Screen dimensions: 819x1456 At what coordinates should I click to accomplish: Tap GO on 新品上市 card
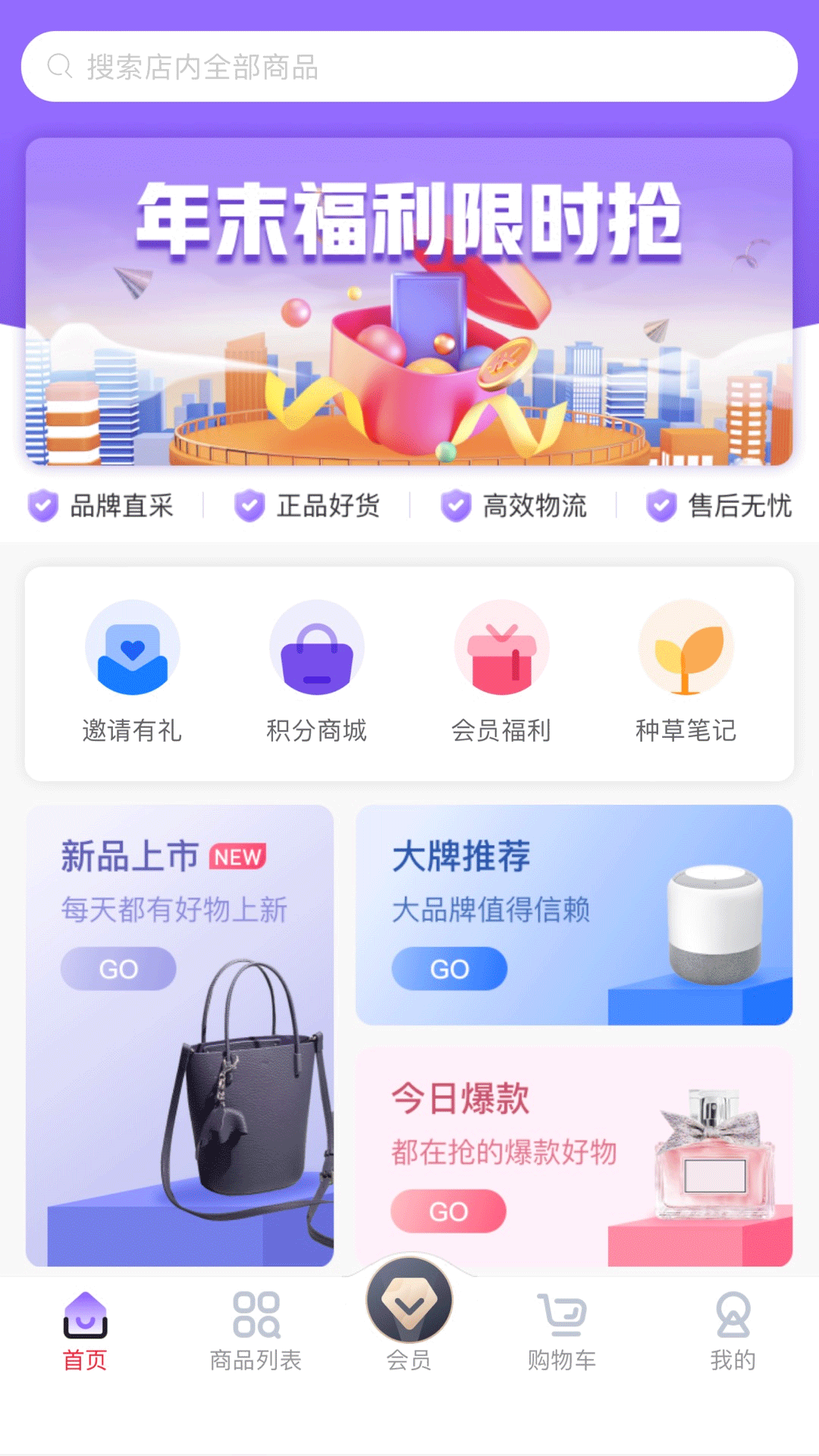[x=118, y=968]
